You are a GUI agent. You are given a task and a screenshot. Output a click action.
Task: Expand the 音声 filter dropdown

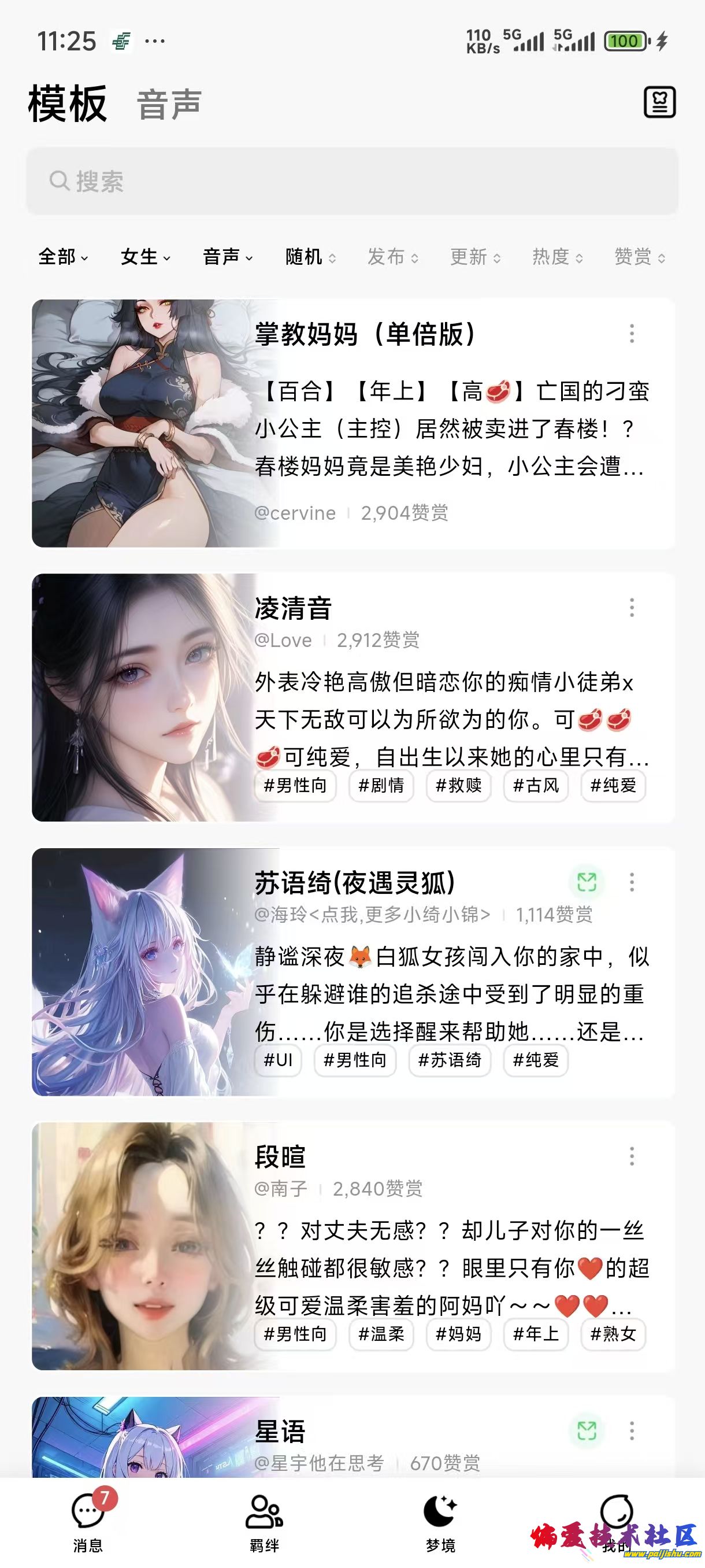[227, 257]
